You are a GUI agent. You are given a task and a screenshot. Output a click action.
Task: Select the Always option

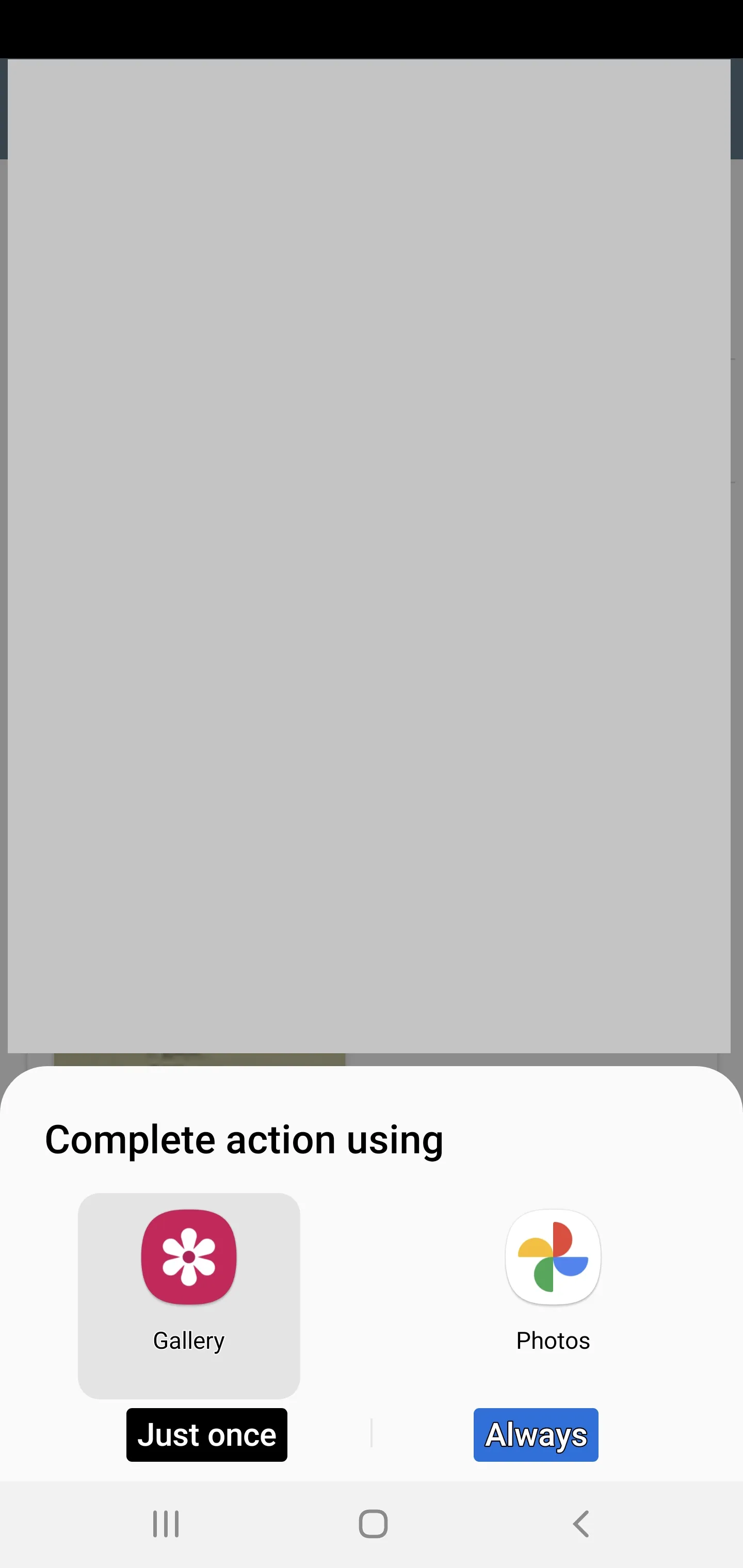536,1434
